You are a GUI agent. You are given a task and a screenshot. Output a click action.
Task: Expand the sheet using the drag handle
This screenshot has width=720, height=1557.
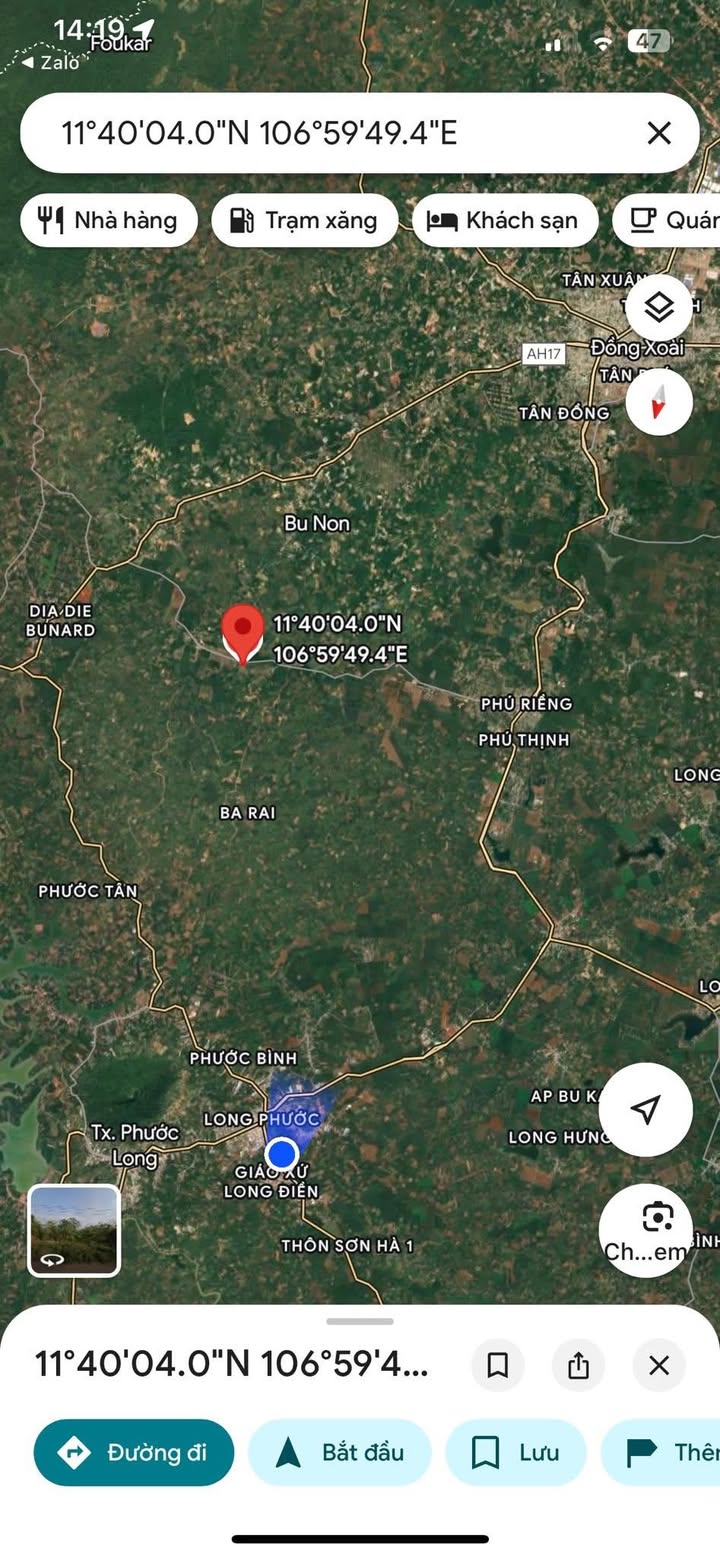pos(360,1321)
